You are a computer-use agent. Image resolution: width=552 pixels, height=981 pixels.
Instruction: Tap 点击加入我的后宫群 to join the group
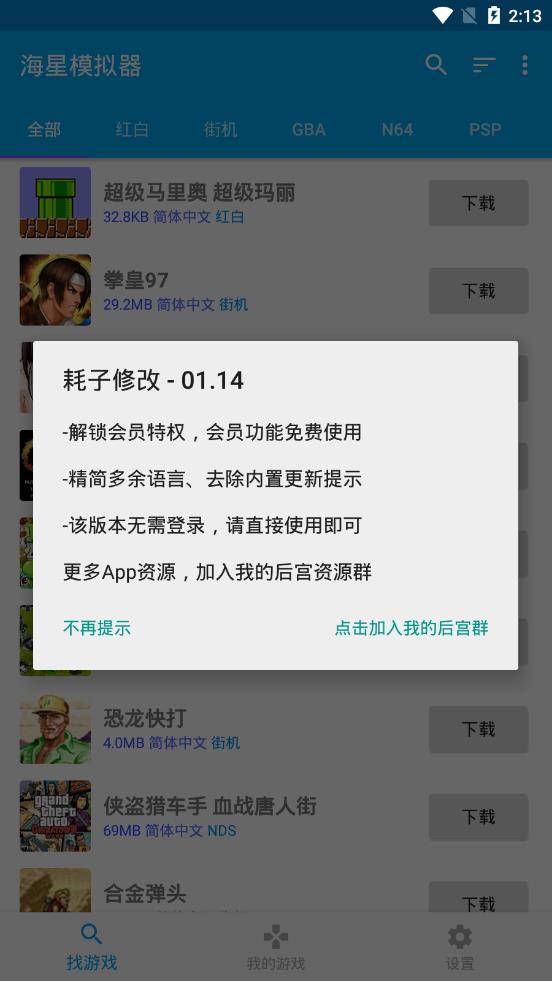click(411, 628)
